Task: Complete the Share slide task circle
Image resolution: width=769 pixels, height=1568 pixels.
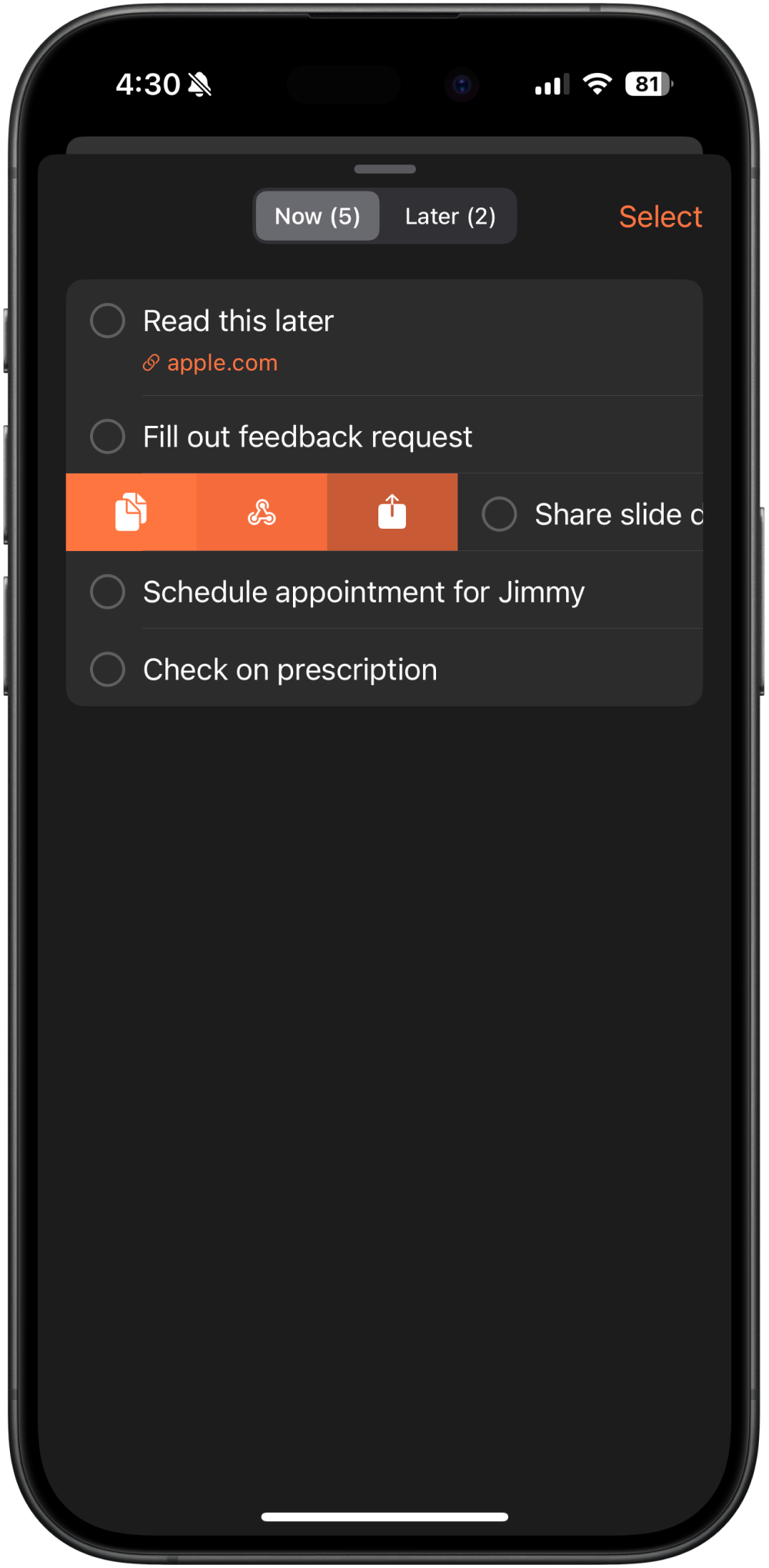Action: point(499,514)
